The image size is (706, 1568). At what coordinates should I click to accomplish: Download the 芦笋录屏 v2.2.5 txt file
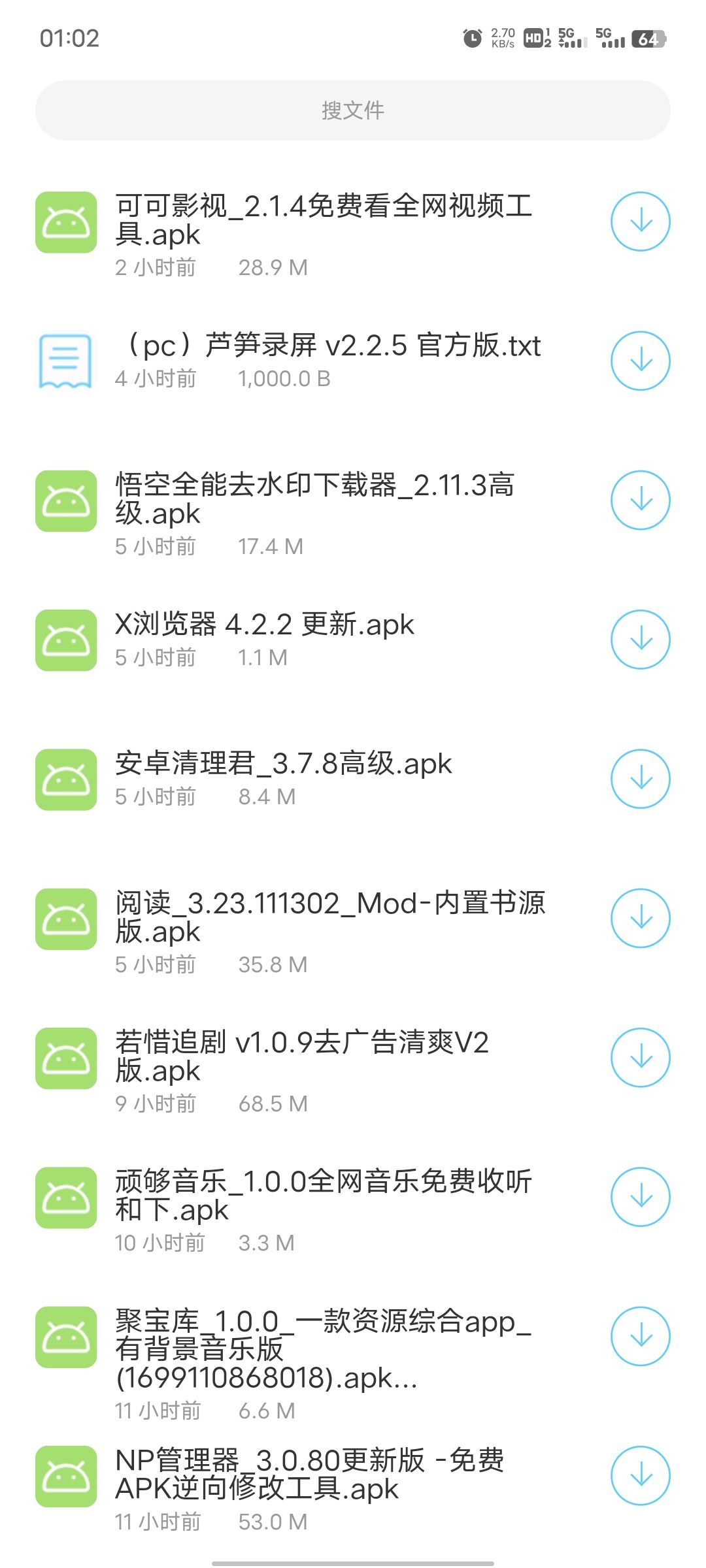[641, 361]
